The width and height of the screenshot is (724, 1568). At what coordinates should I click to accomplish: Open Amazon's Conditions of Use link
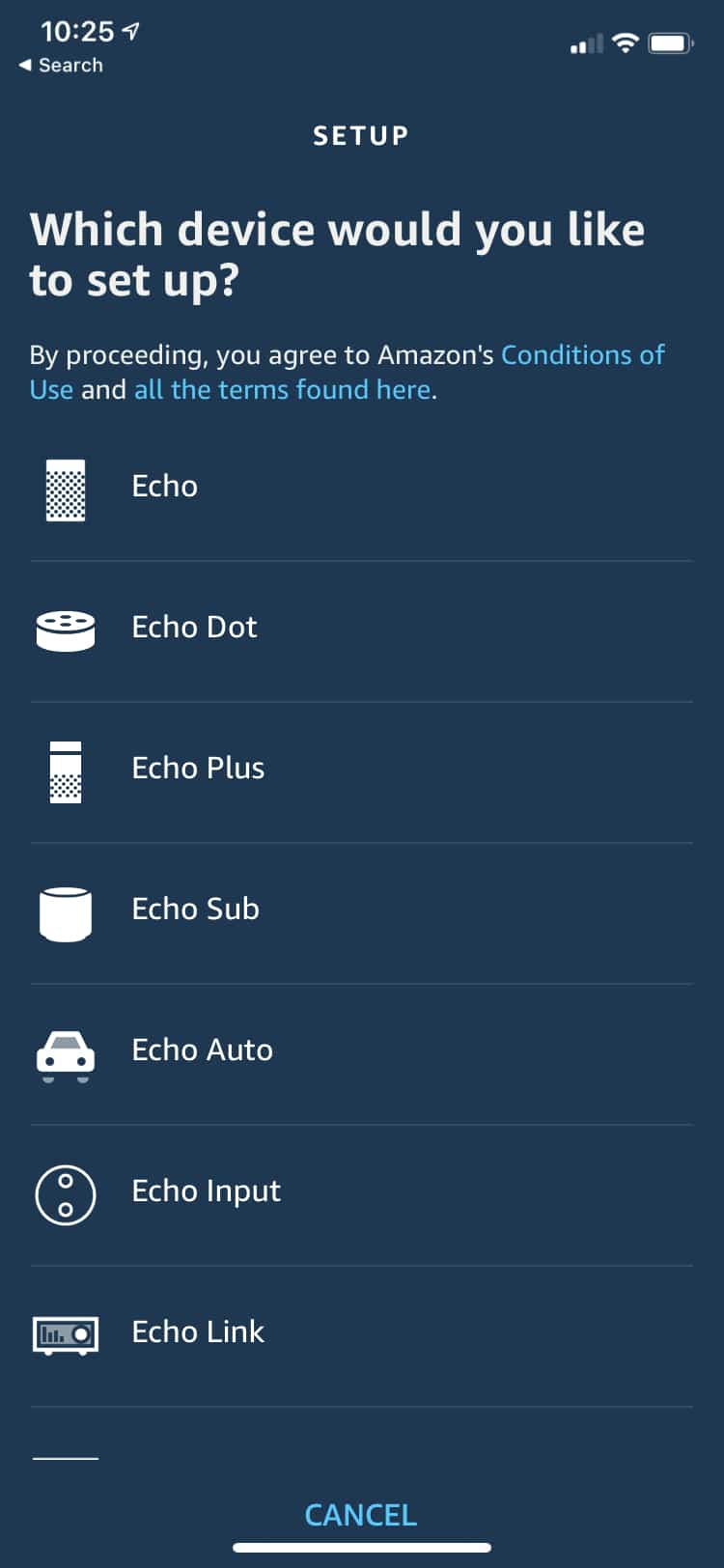click(x=582, y=355)
